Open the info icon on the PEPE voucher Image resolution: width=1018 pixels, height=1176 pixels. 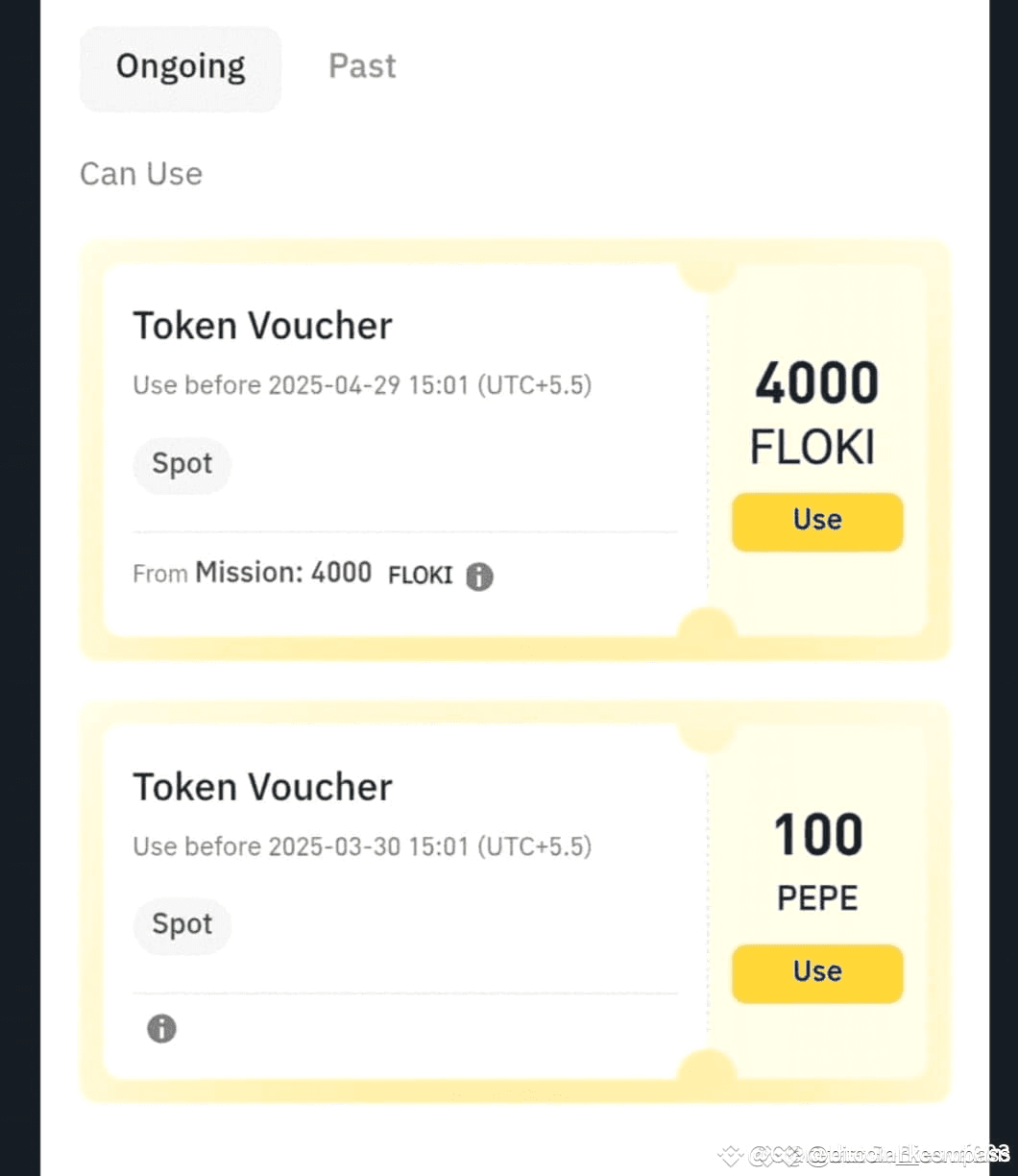161,1028
